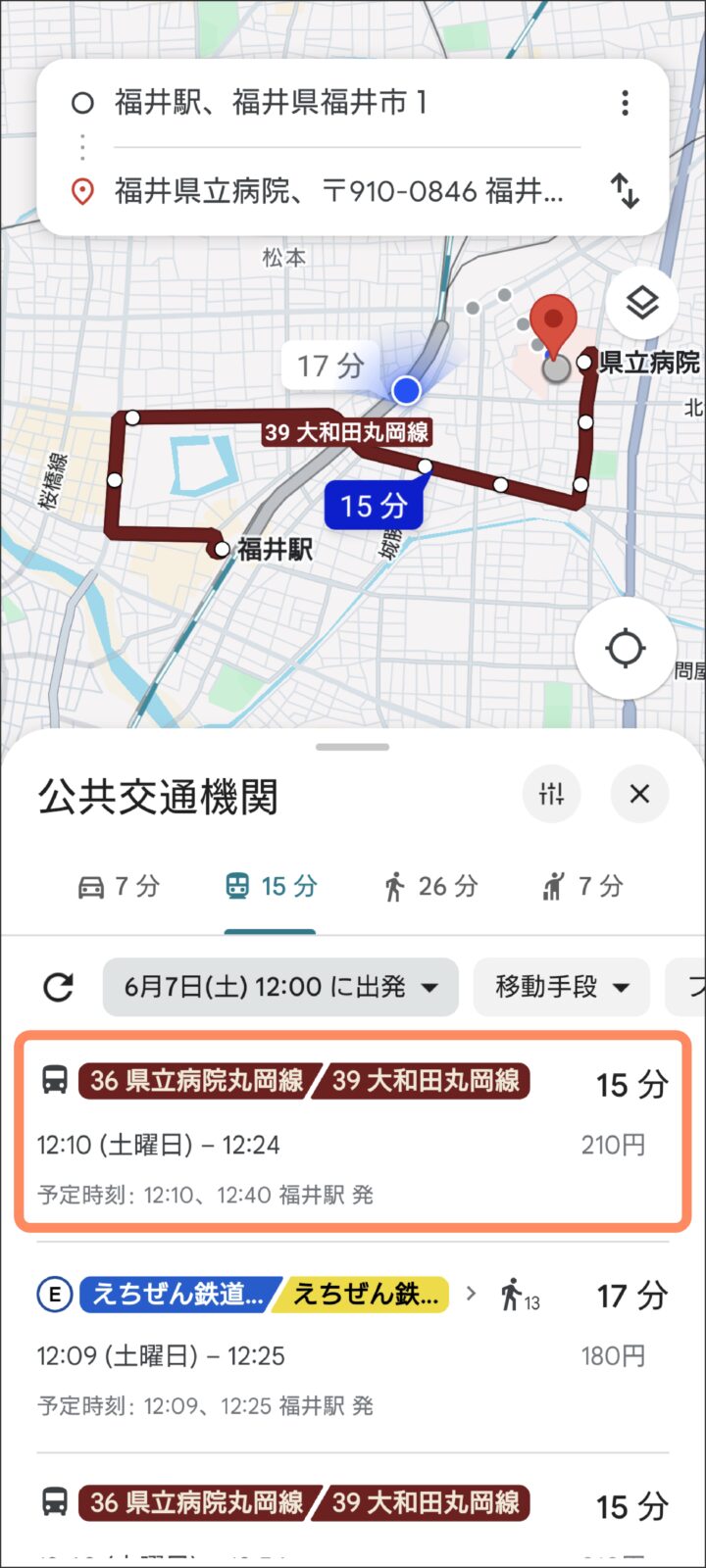Open the overflow menu beside the origin field
This screenshot has width=706, height=1568.
tap(625, 103)
